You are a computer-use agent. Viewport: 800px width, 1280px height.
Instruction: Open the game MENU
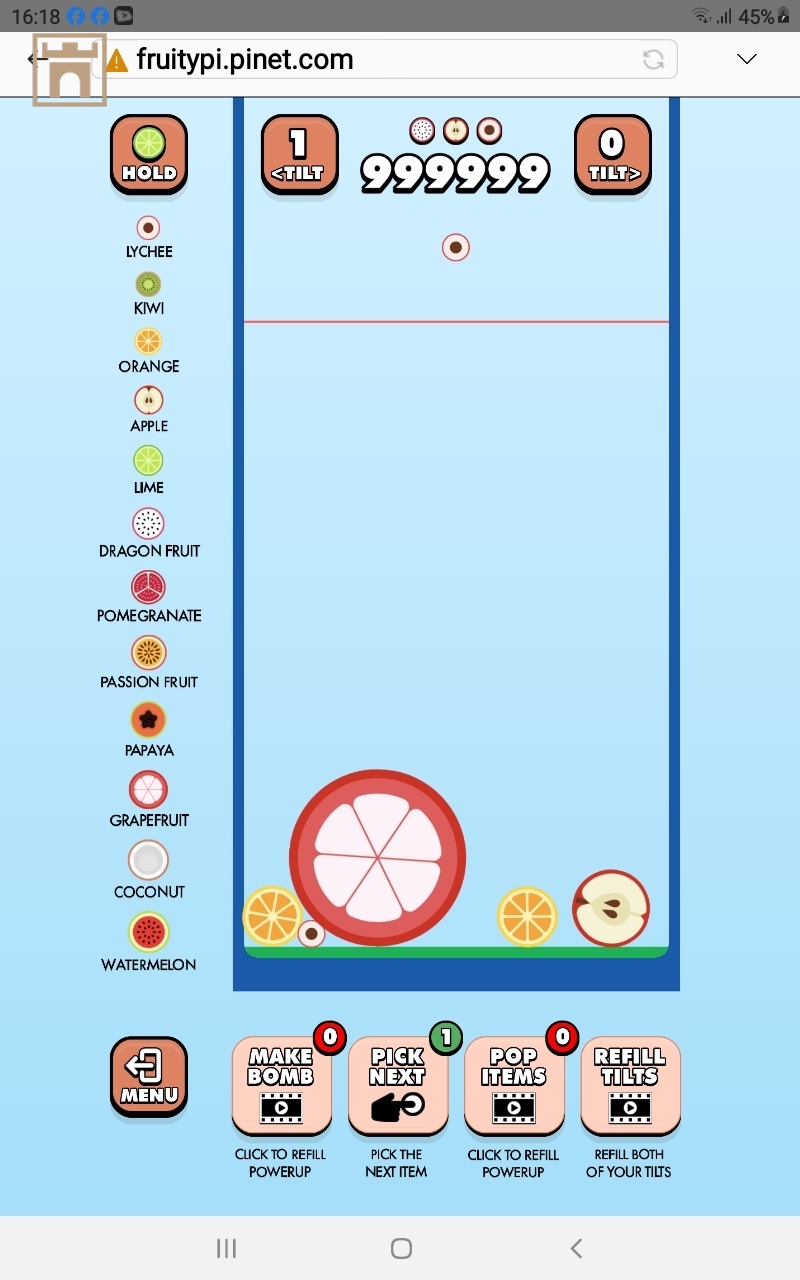pyautogui.click(x=149, y=1076)
